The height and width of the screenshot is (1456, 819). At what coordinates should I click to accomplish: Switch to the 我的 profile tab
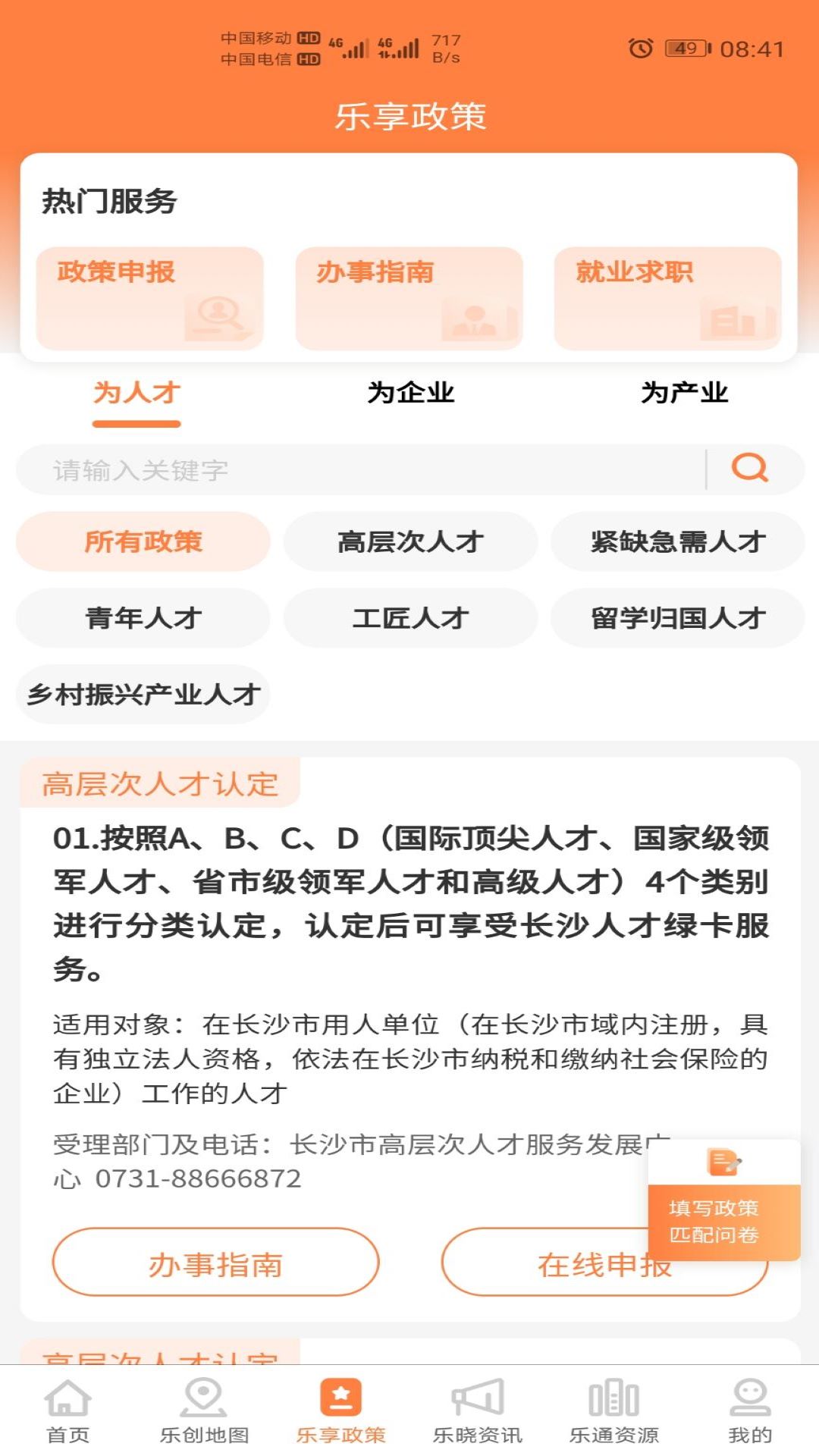pos(750,1411)
